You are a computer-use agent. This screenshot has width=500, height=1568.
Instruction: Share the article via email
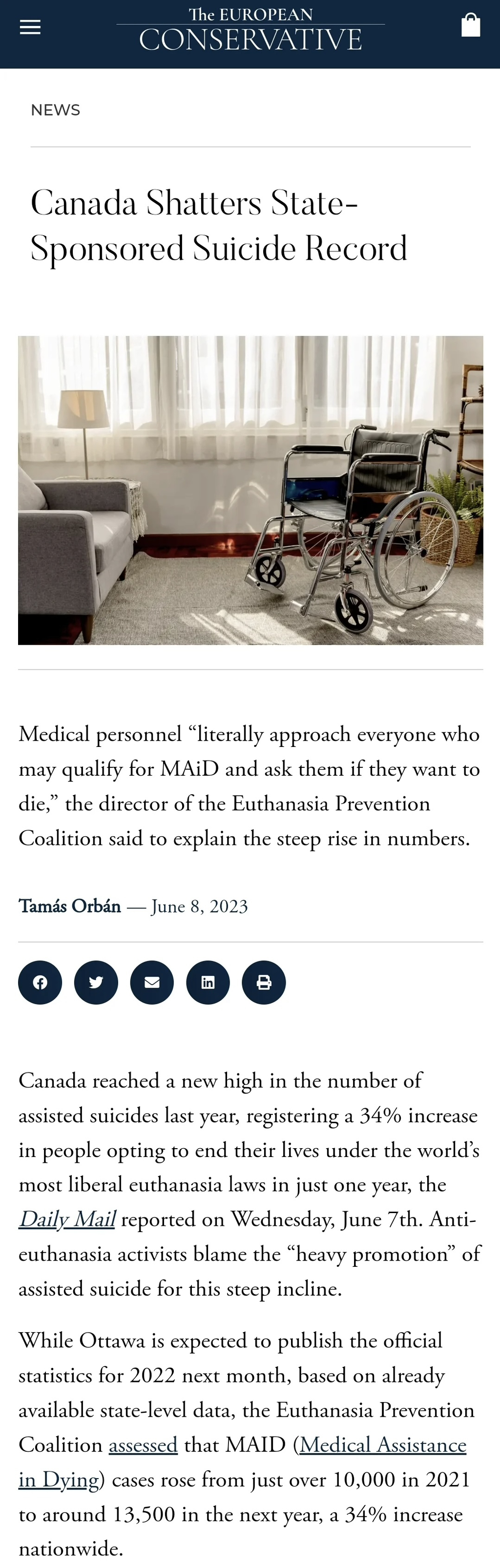152,982
